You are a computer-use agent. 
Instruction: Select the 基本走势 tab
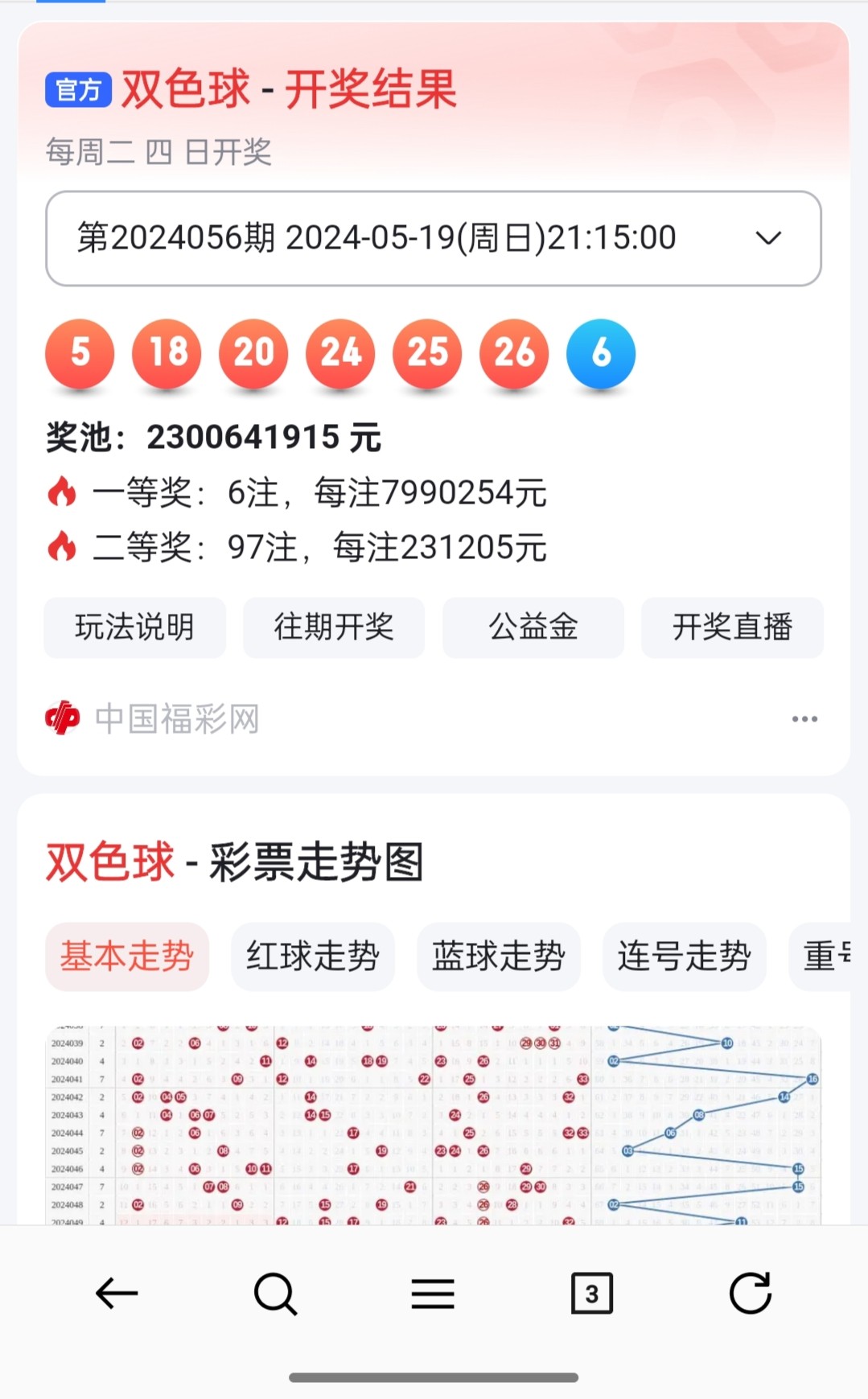[127, 957]
